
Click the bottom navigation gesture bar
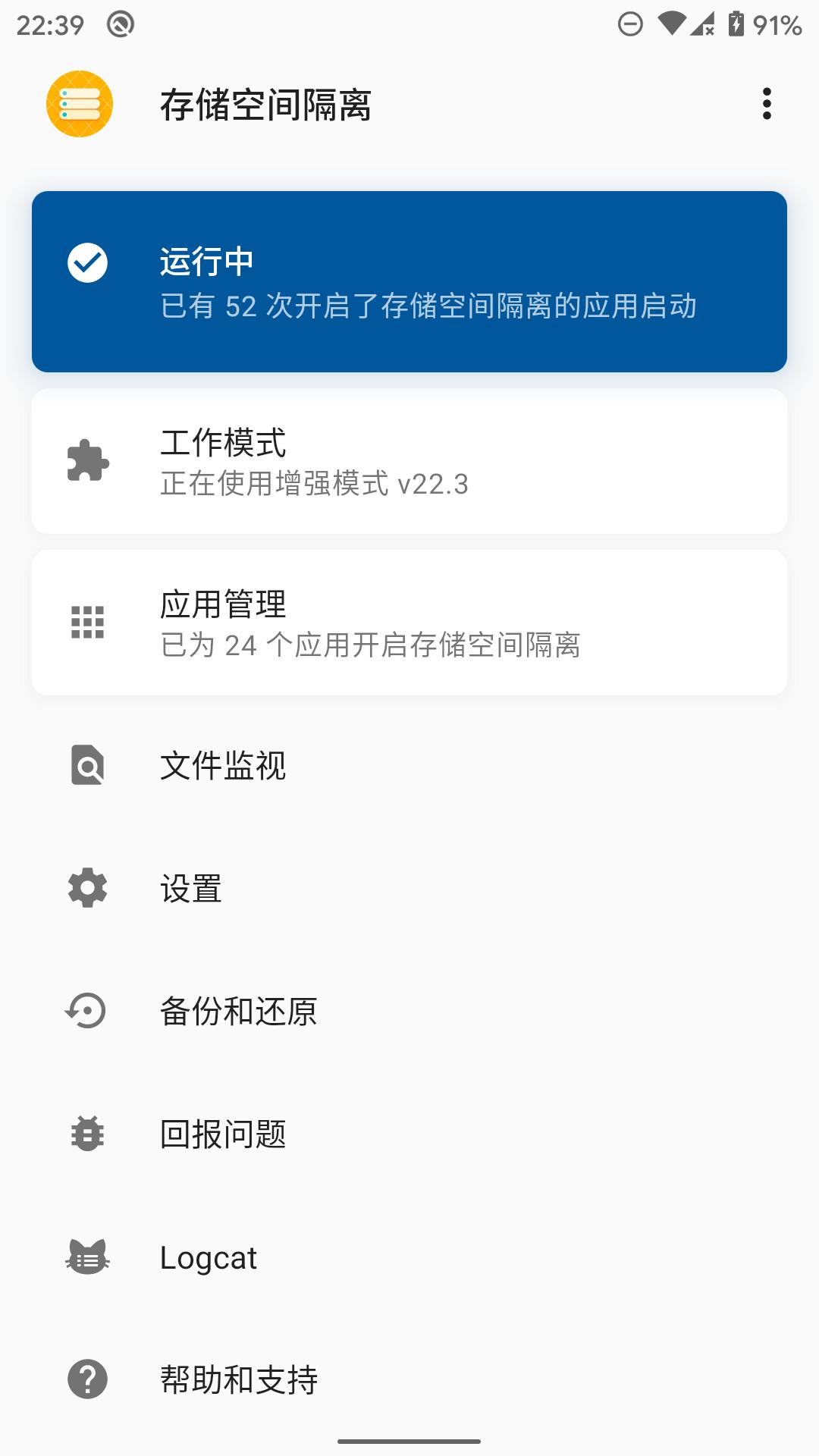[409, 1439]
